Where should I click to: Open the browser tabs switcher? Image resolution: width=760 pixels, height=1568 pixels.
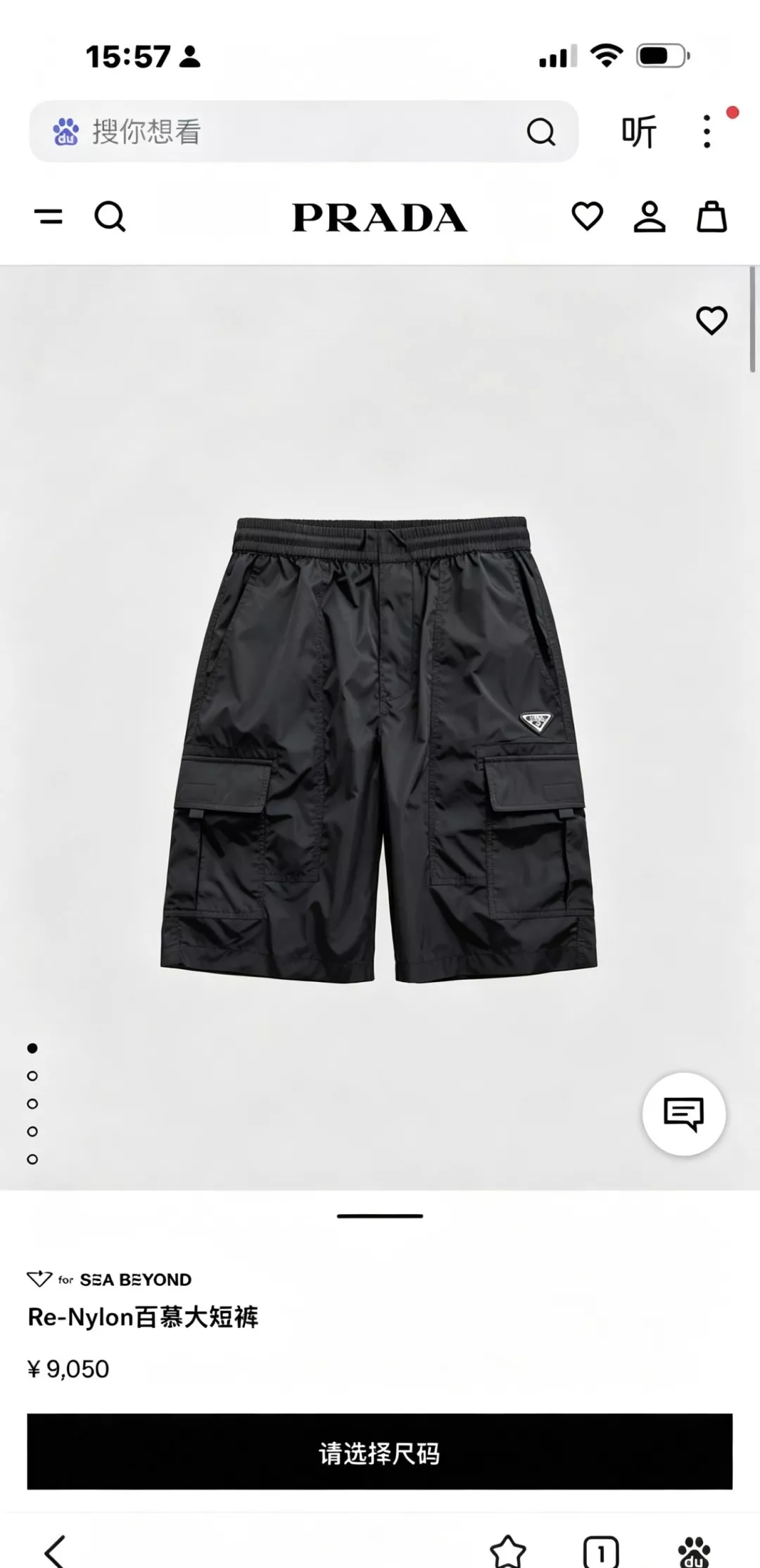[x=601, y=1552]
